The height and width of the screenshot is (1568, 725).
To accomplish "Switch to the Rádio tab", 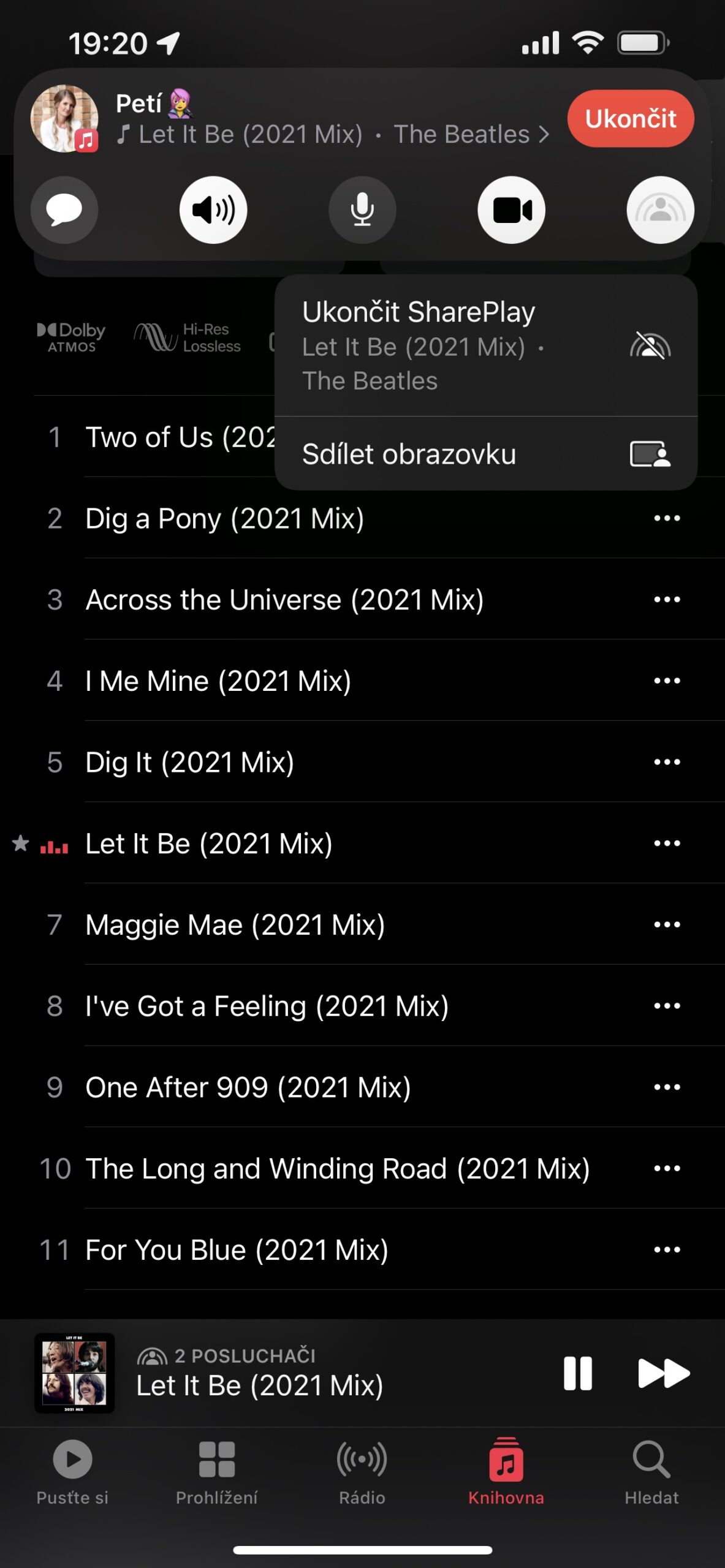I will pos(362,1471).
